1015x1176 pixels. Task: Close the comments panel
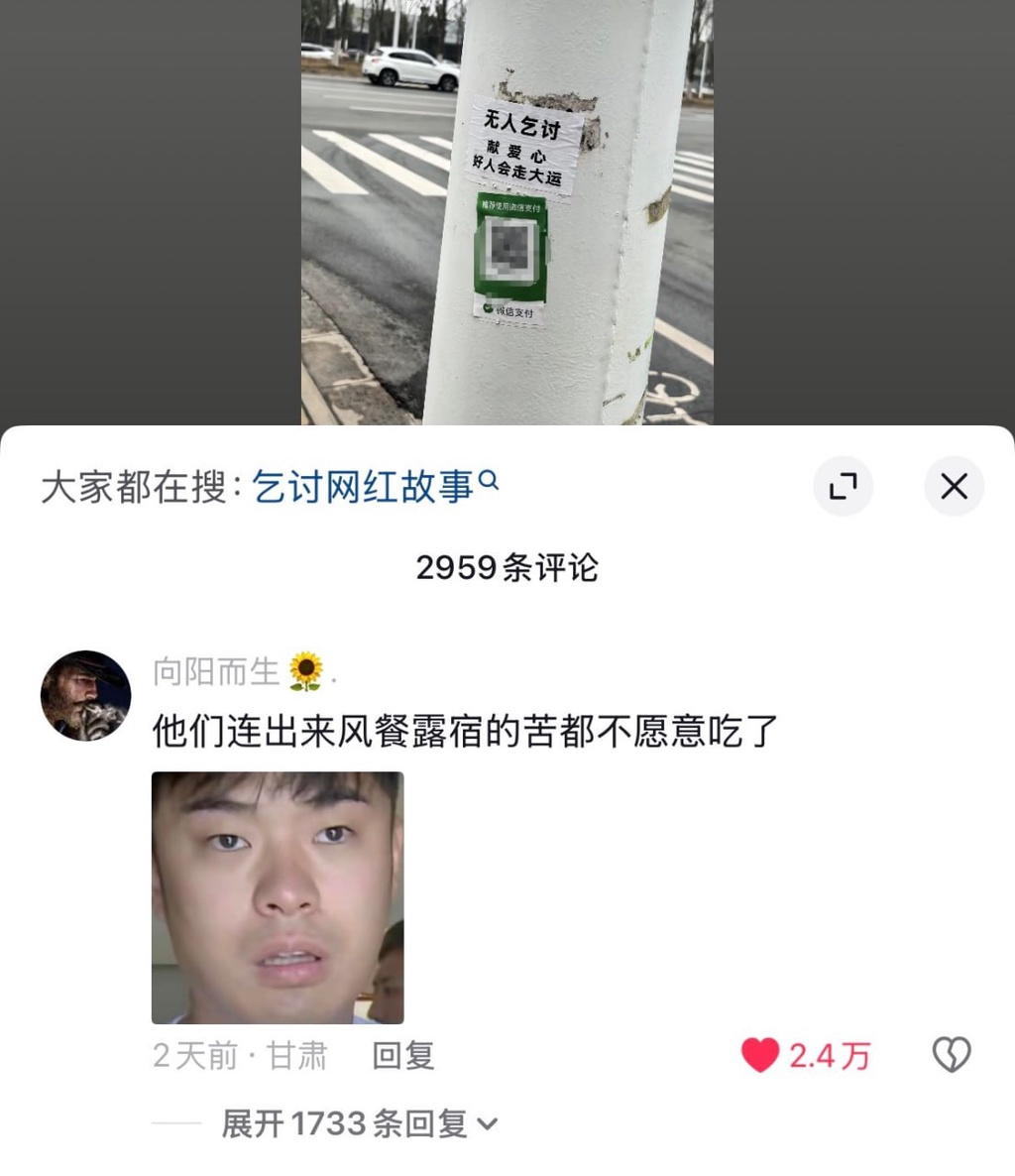(954, 486)
